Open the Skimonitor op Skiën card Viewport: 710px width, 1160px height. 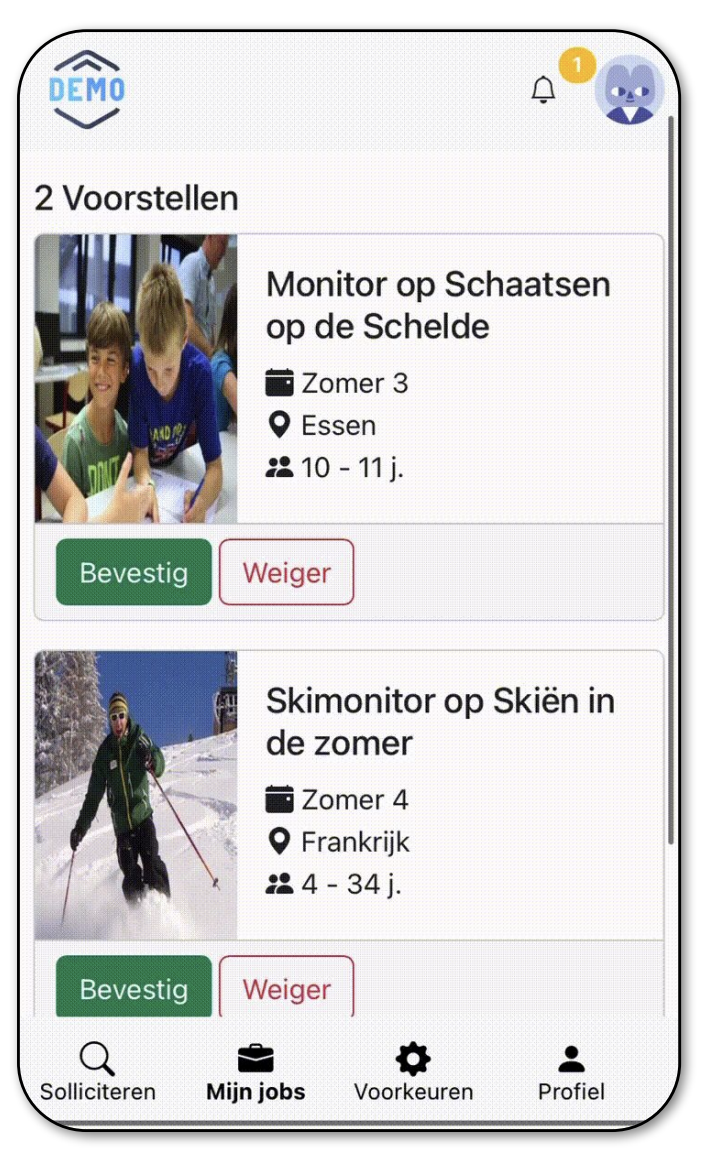click(x=440, y=720)
